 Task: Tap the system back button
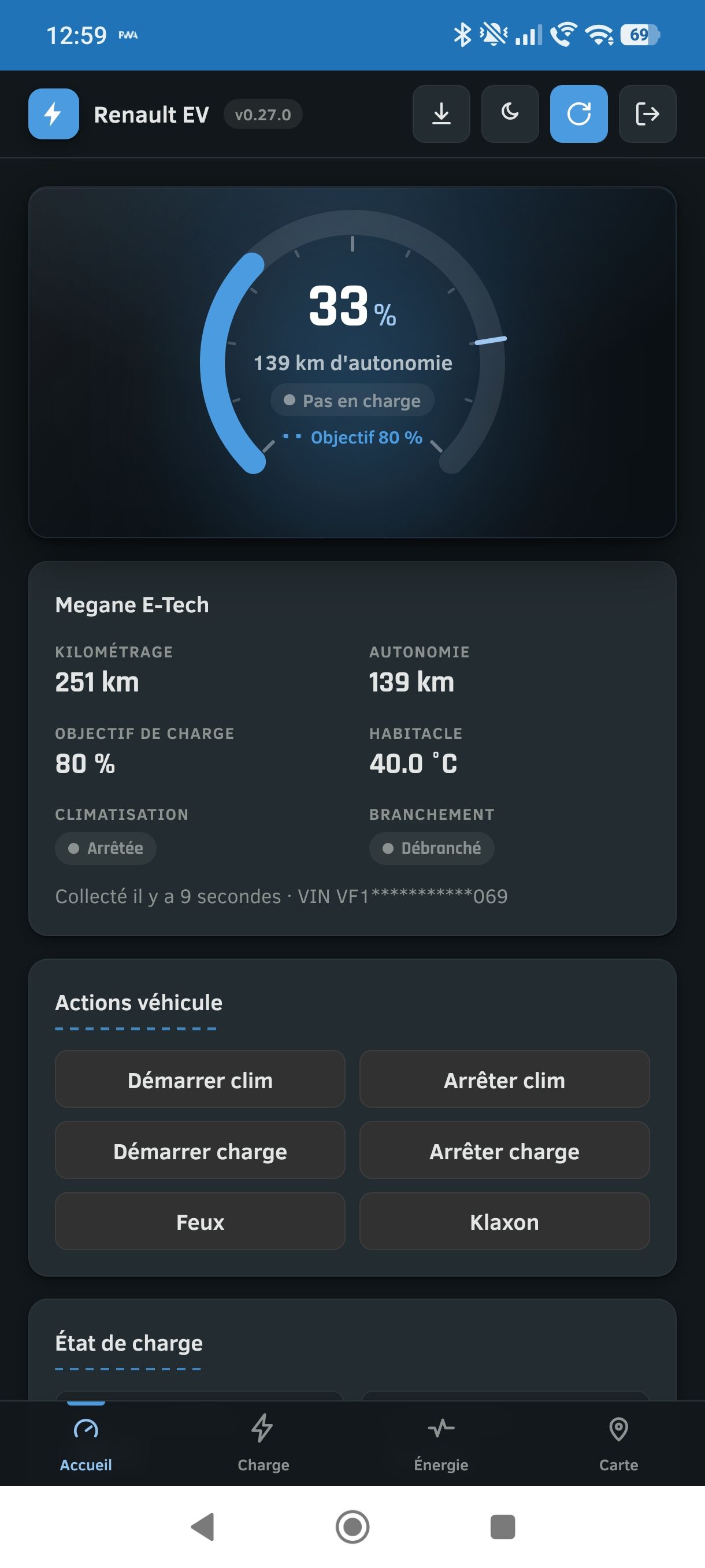[203, 1526]
